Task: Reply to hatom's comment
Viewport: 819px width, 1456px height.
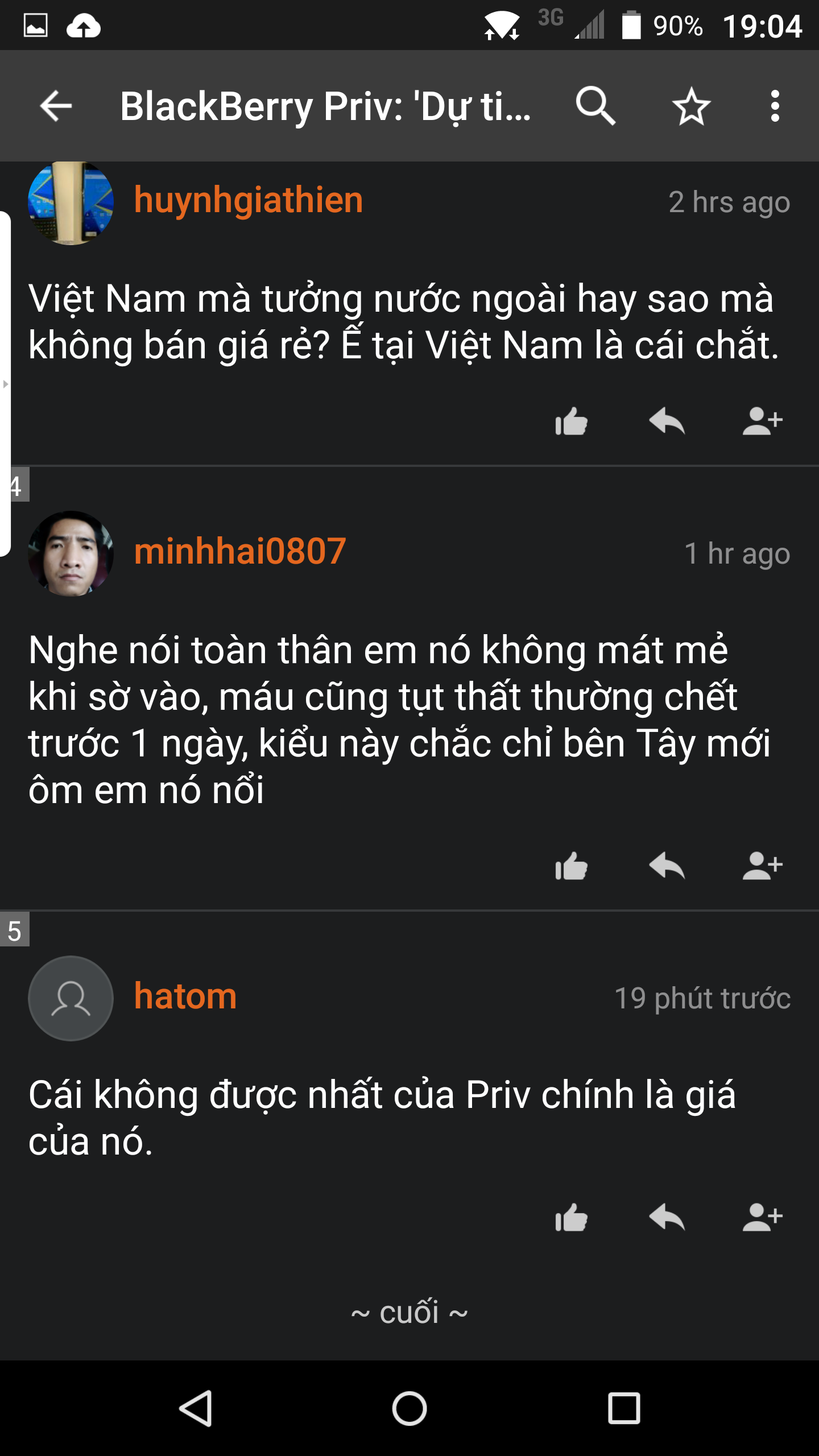Action: point(667,1218)
